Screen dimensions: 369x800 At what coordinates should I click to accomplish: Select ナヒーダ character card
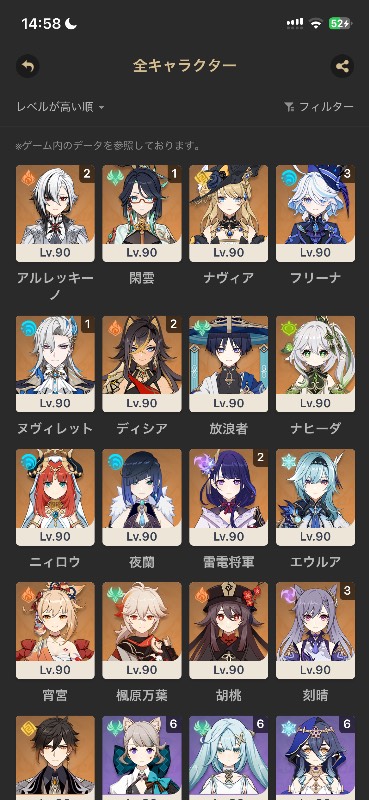tap(315, 364)
